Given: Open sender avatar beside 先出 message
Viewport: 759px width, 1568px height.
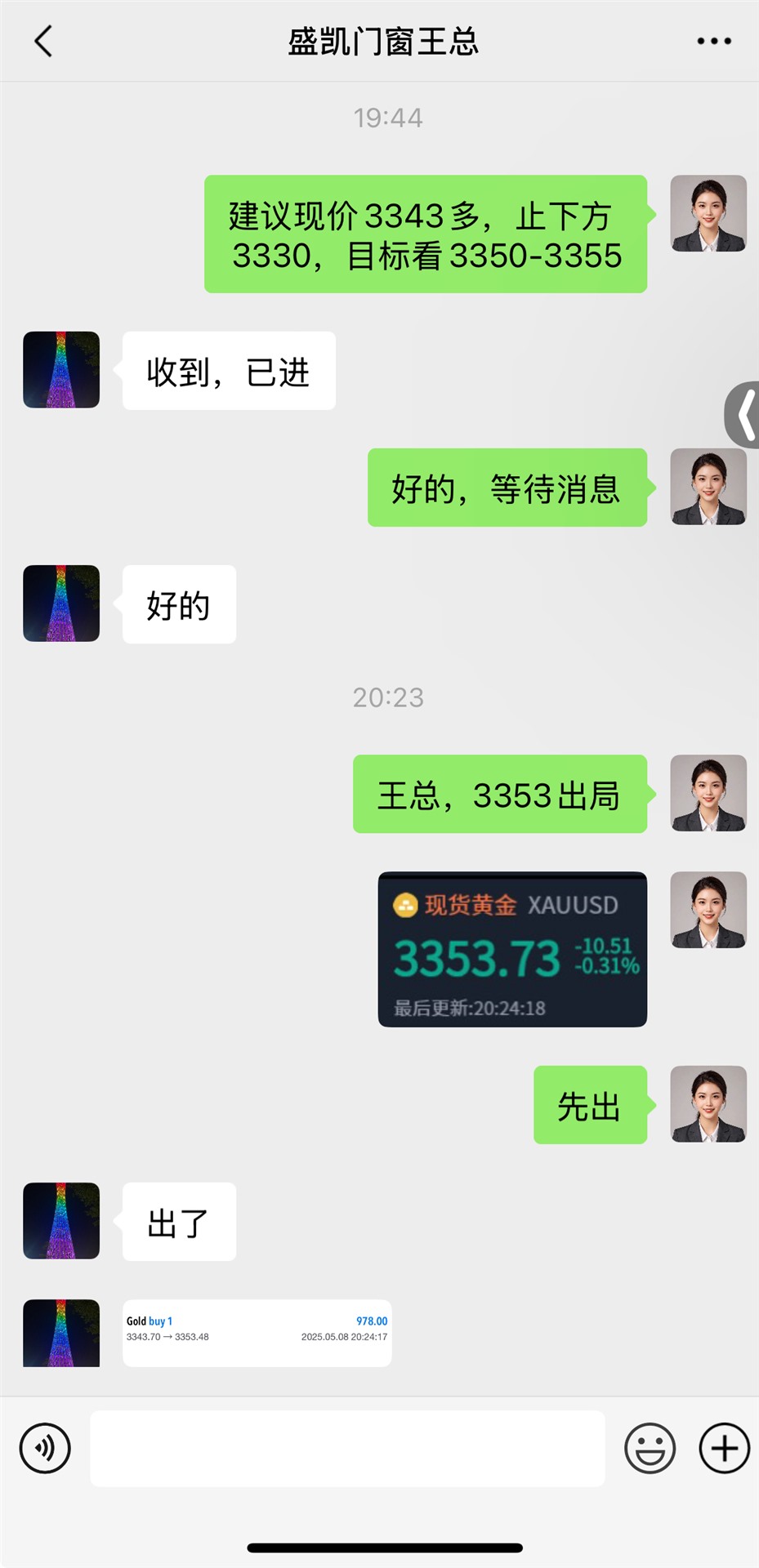Looking at the screenshot, I should [708, 1104].
